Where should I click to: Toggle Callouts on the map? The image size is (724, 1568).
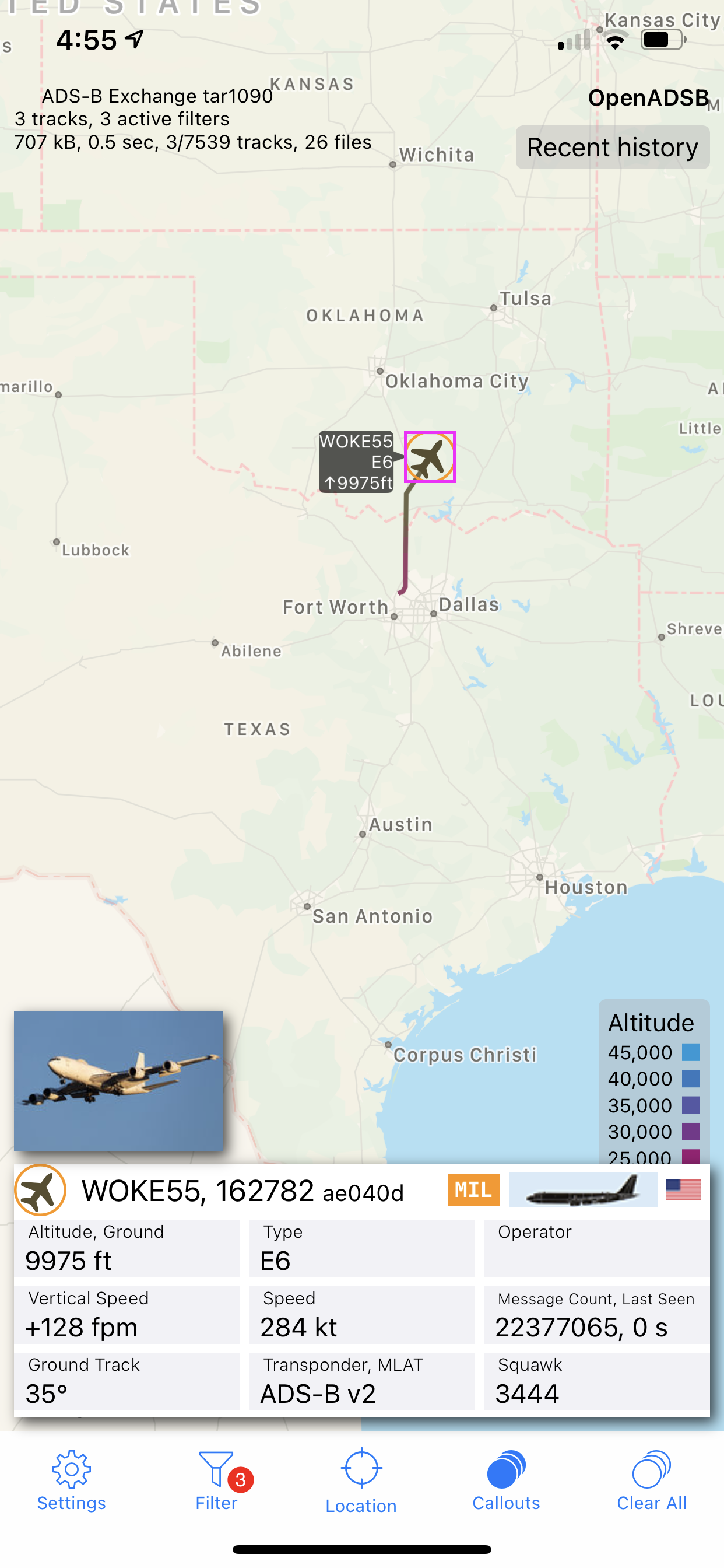pyautogui.click(x=506, y=1480)
